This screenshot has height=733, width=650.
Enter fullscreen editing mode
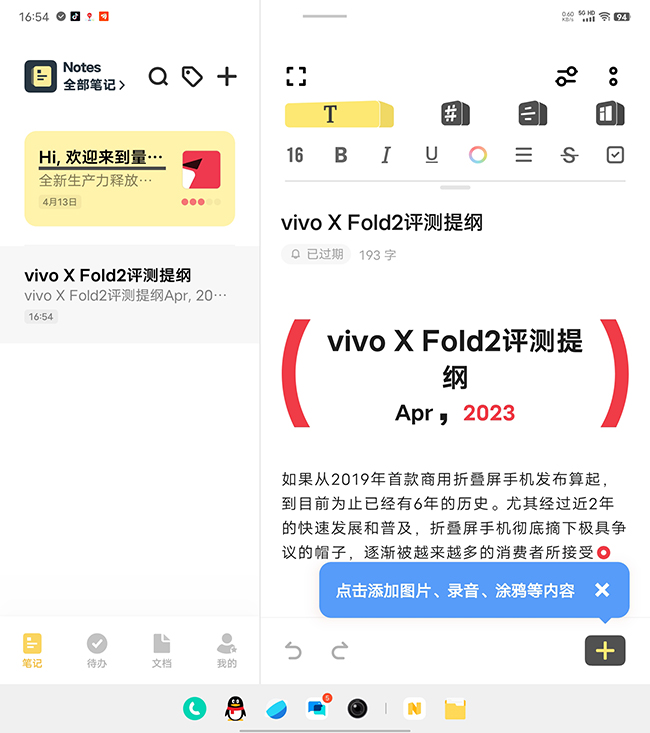pos(296,77)
